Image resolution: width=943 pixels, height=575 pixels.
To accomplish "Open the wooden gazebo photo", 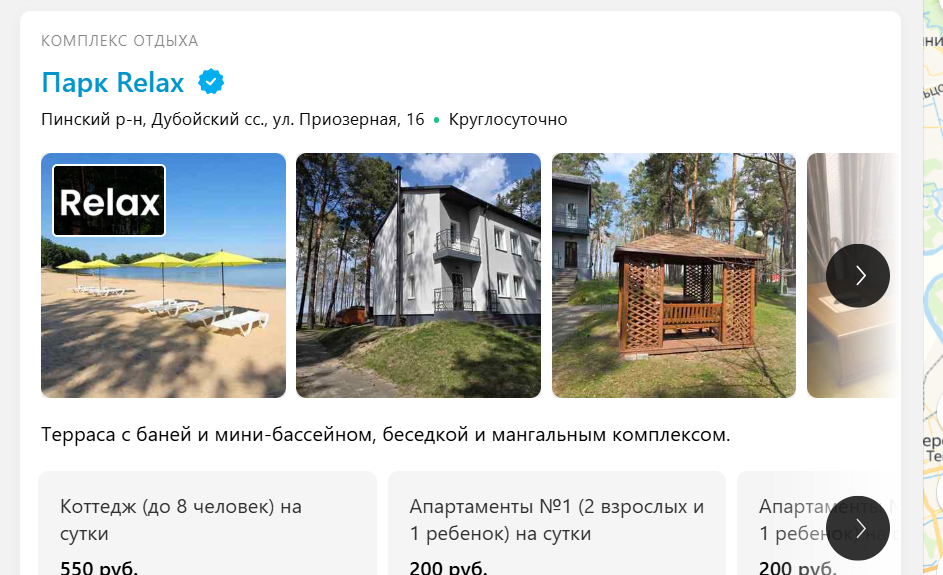I will [673, 275].
